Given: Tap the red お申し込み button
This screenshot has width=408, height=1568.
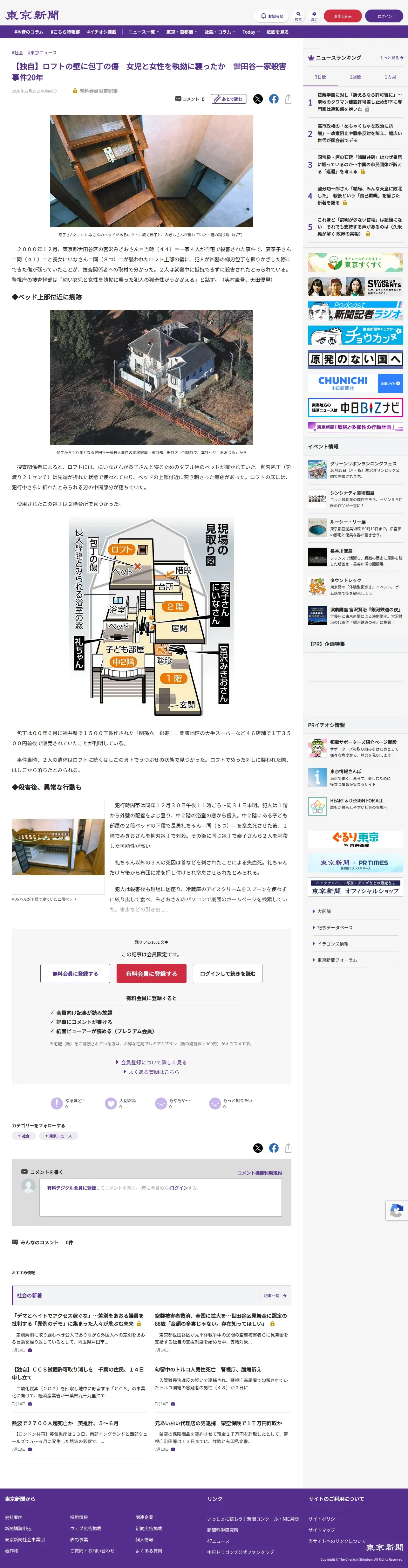Looking at the screenshot, I should tap(343, 16).
